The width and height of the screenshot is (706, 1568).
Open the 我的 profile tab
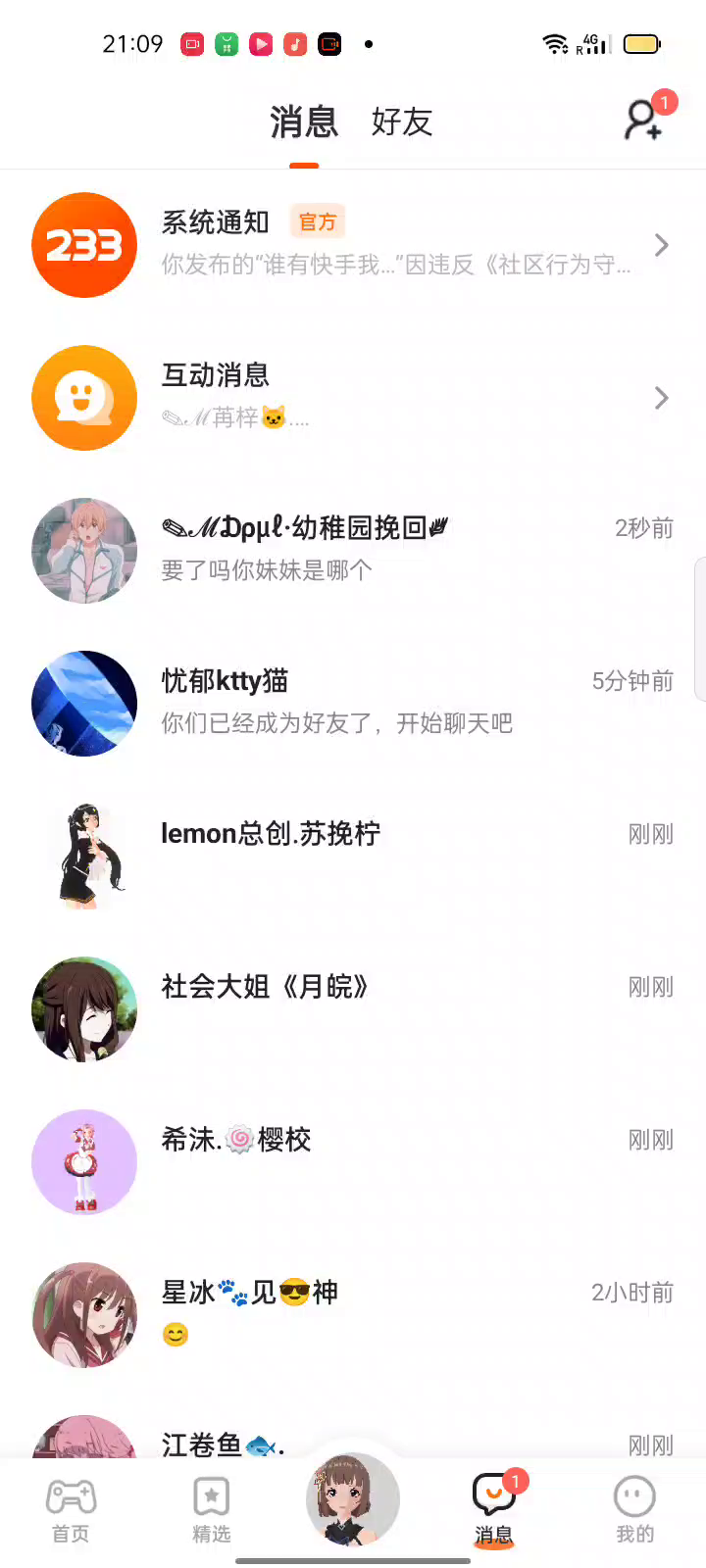634,1509
